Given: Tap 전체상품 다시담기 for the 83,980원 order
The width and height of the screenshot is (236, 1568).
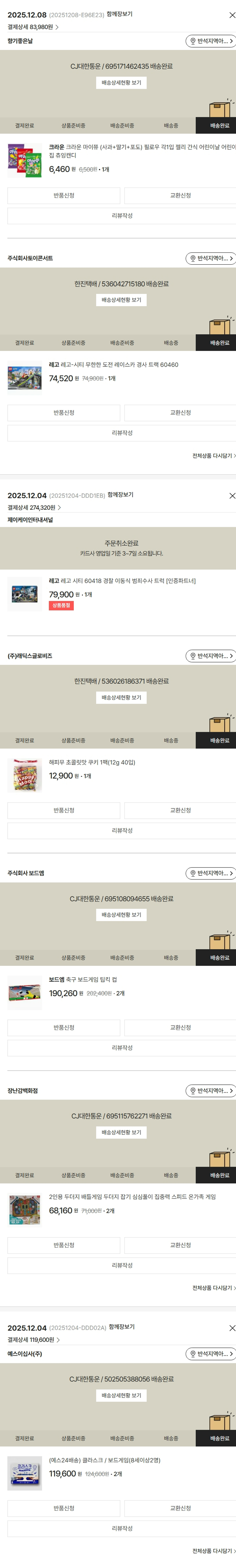Looking at the screenshot, I should tap(213, 456).
